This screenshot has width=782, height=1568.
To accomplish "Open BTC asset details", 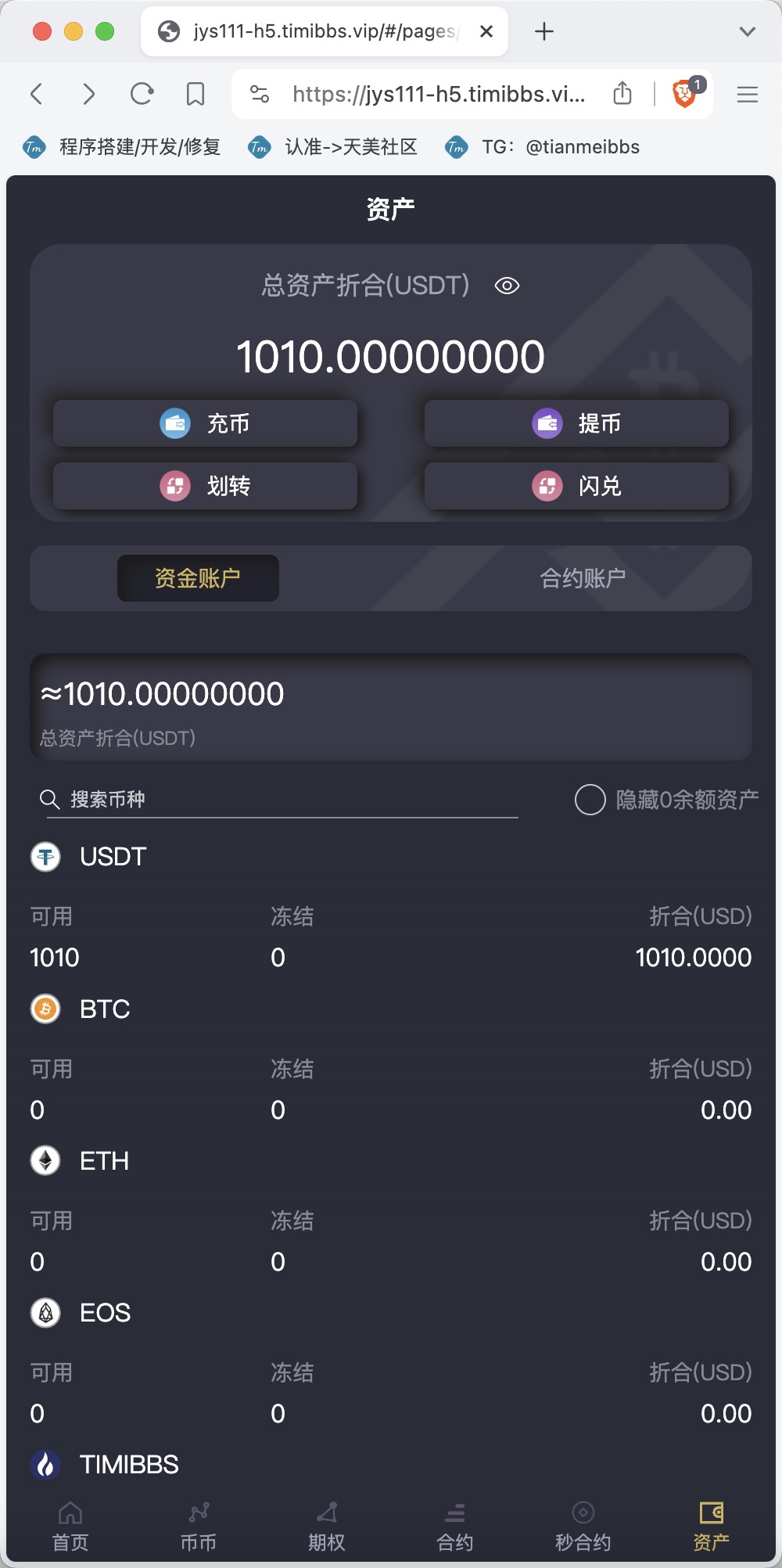I will pyautogui.click(x=105, y=1009).
